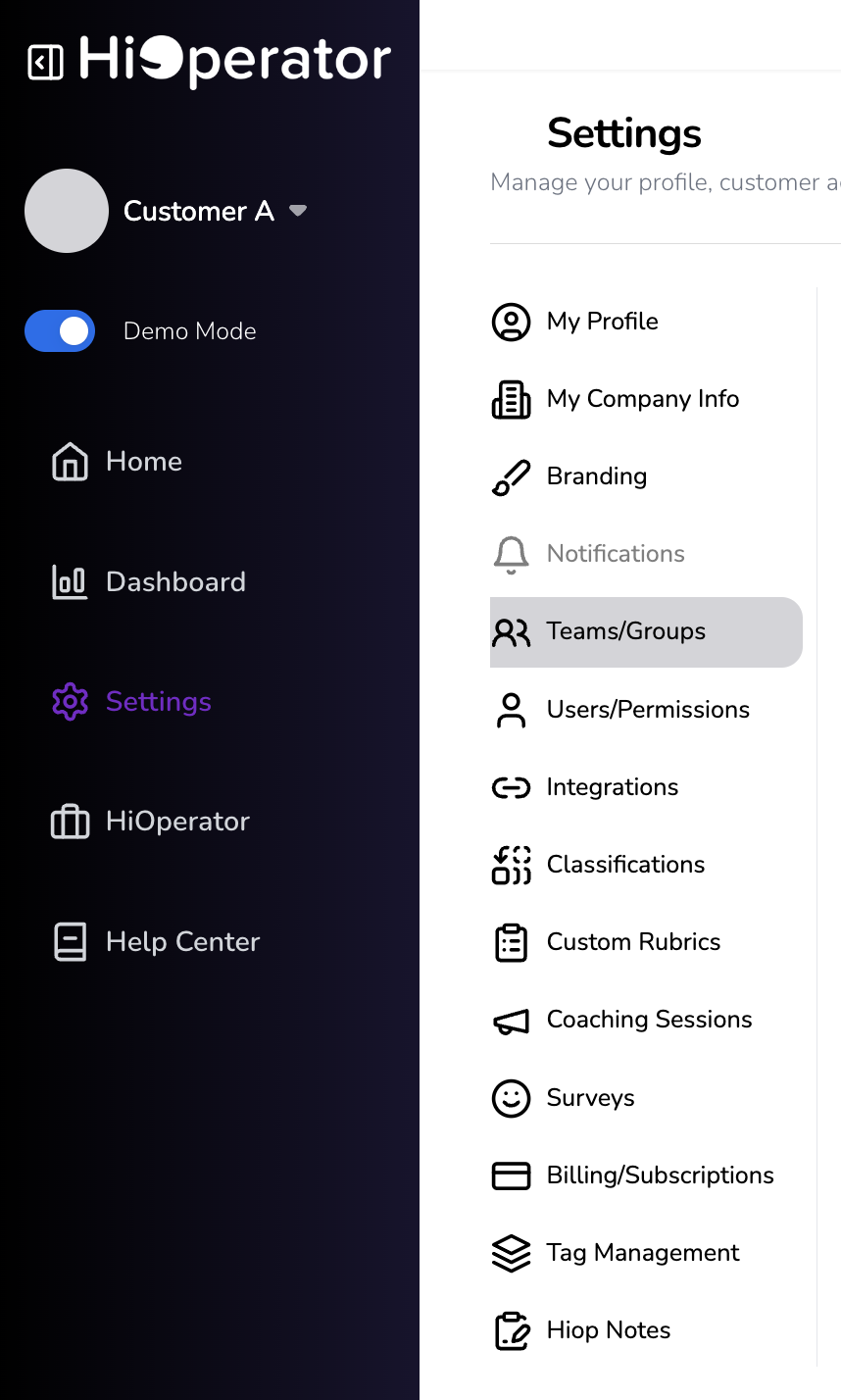Open the Integrations page
The height and width of the screenshot is (1400, 841).
click(x=612, y=787)
